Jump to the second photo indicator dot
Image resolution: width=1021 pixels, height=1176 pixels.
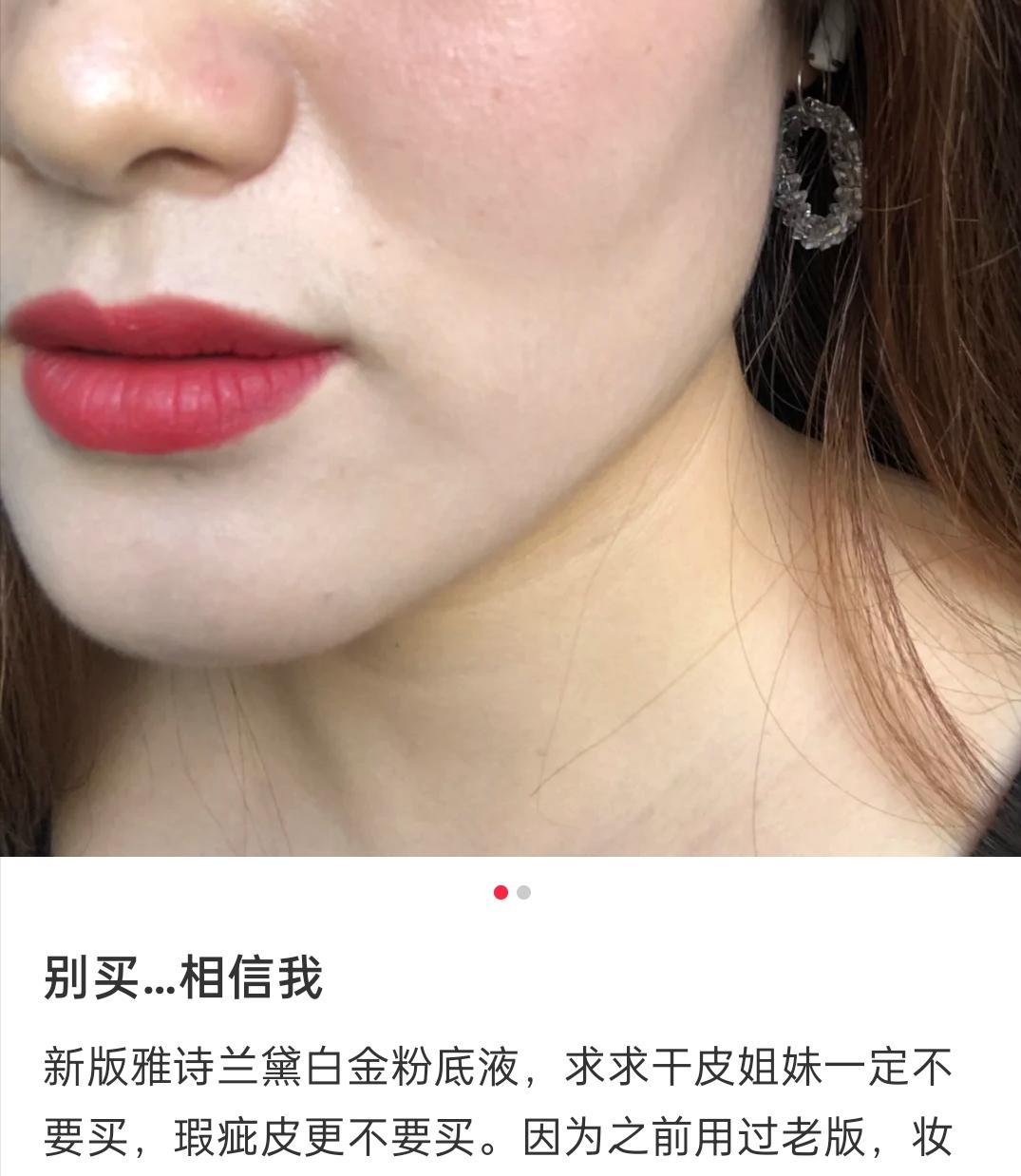point(524,892)
